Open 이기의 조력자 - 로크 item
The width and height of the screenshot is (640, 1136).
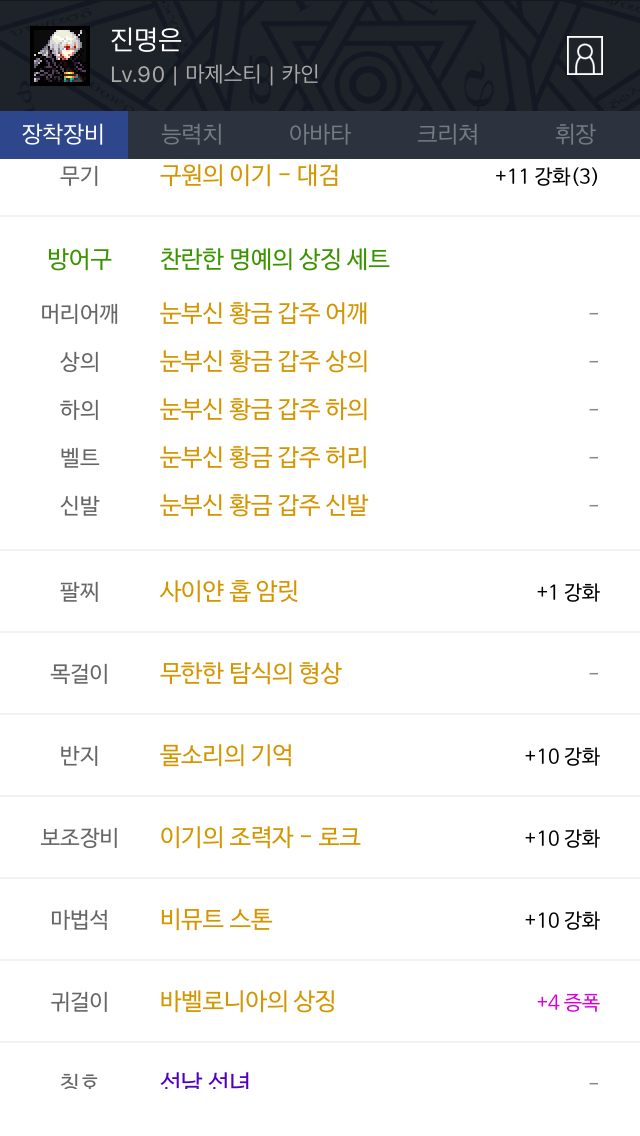tap(260, 838)
